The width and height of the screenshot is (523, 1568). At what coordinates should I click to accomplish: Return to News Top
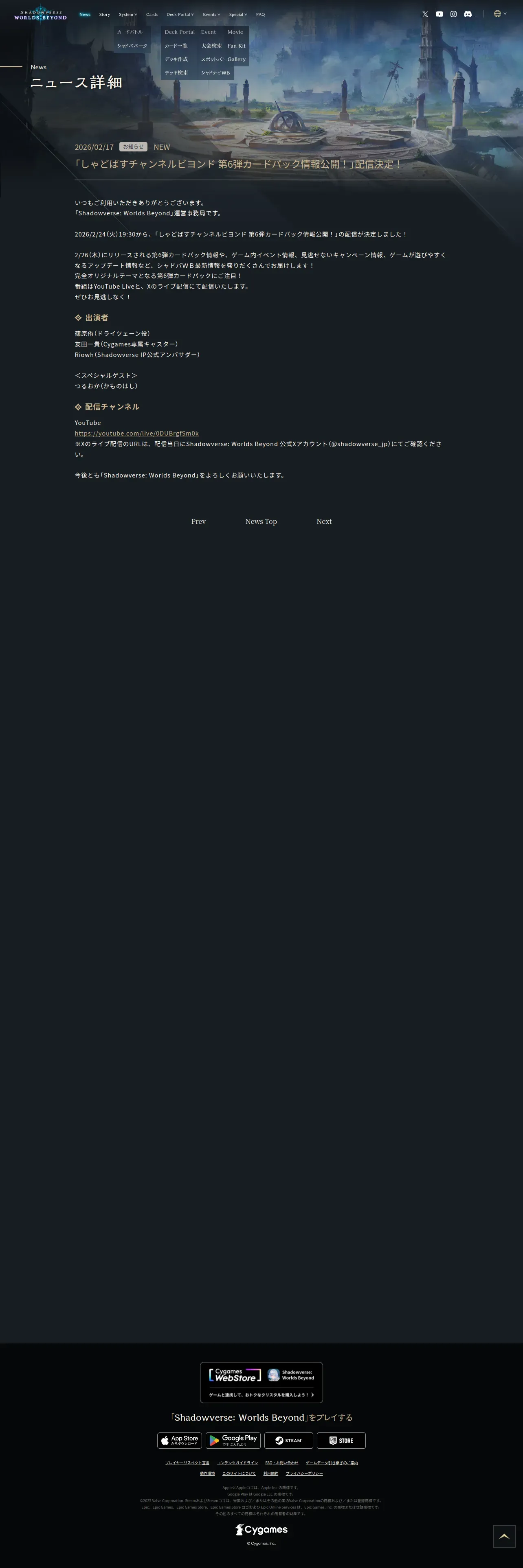click(x=261, y=522)
